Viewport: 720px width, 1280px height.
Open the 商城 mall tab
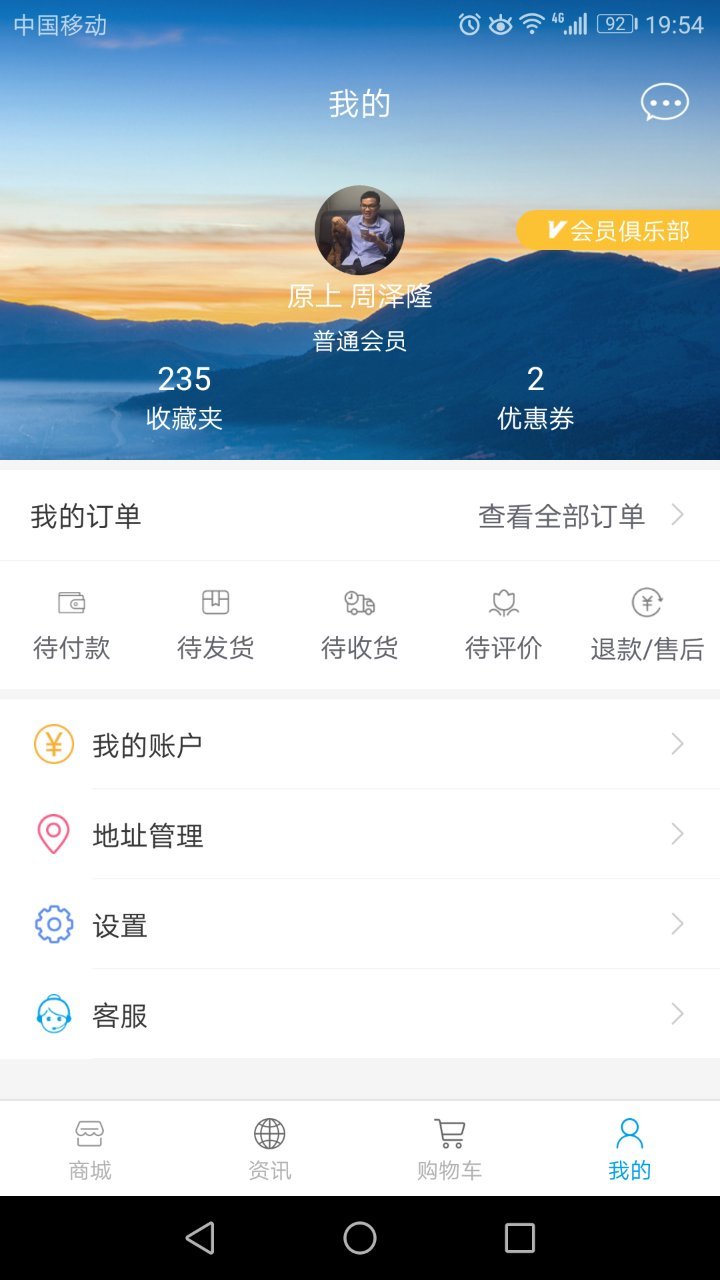pyautogui.click(x=89, y=1145)
